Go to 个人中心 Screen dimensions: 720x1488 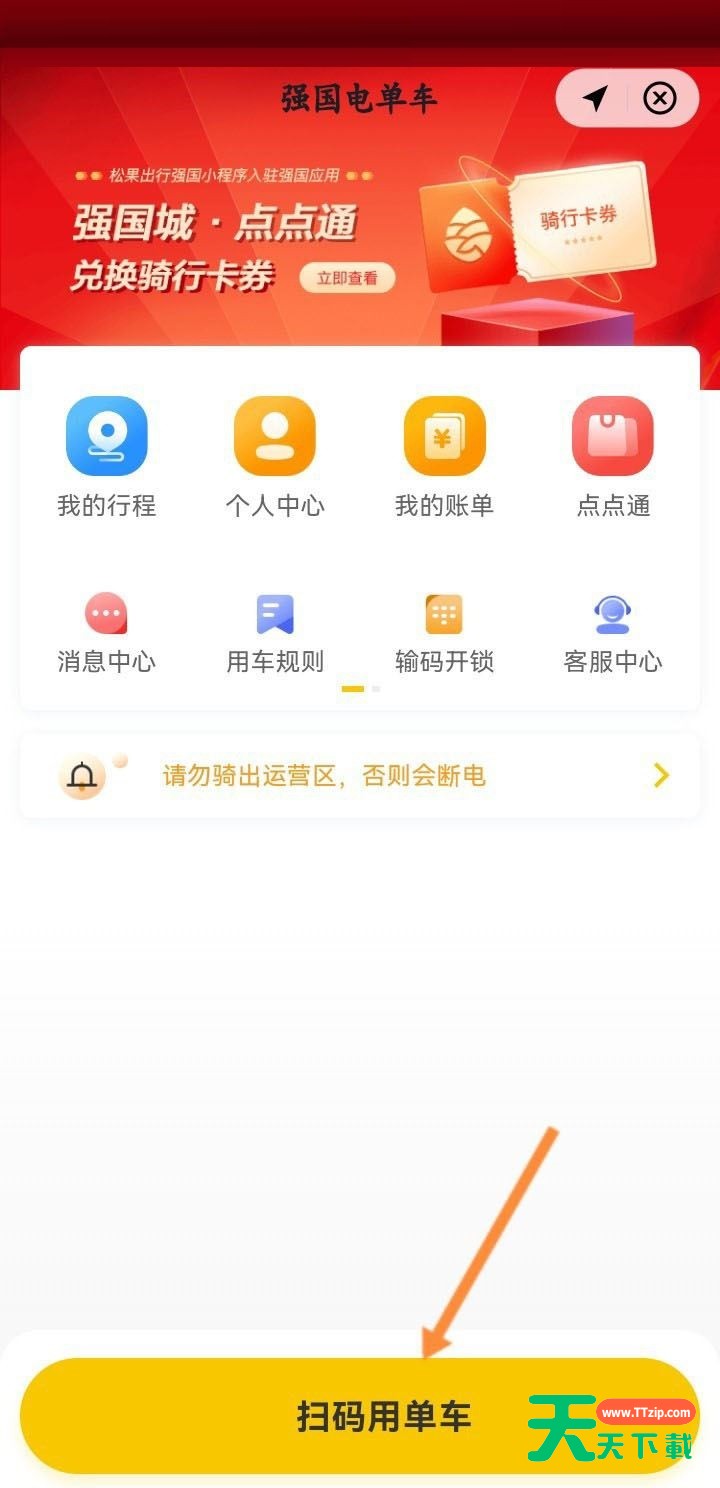pos(275,457)
